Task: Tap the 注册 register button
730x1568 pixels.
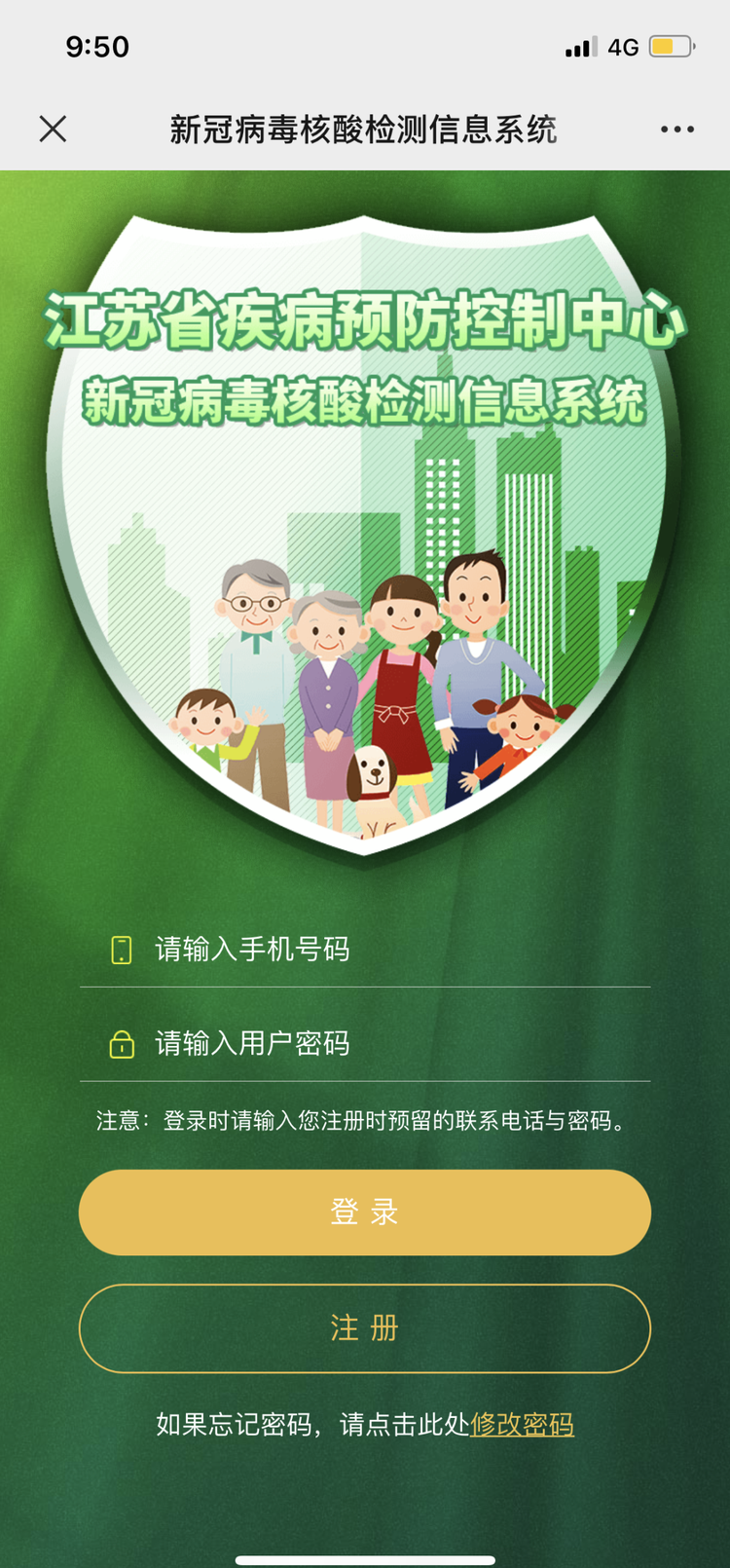Action: click(x=365, y=1328)
